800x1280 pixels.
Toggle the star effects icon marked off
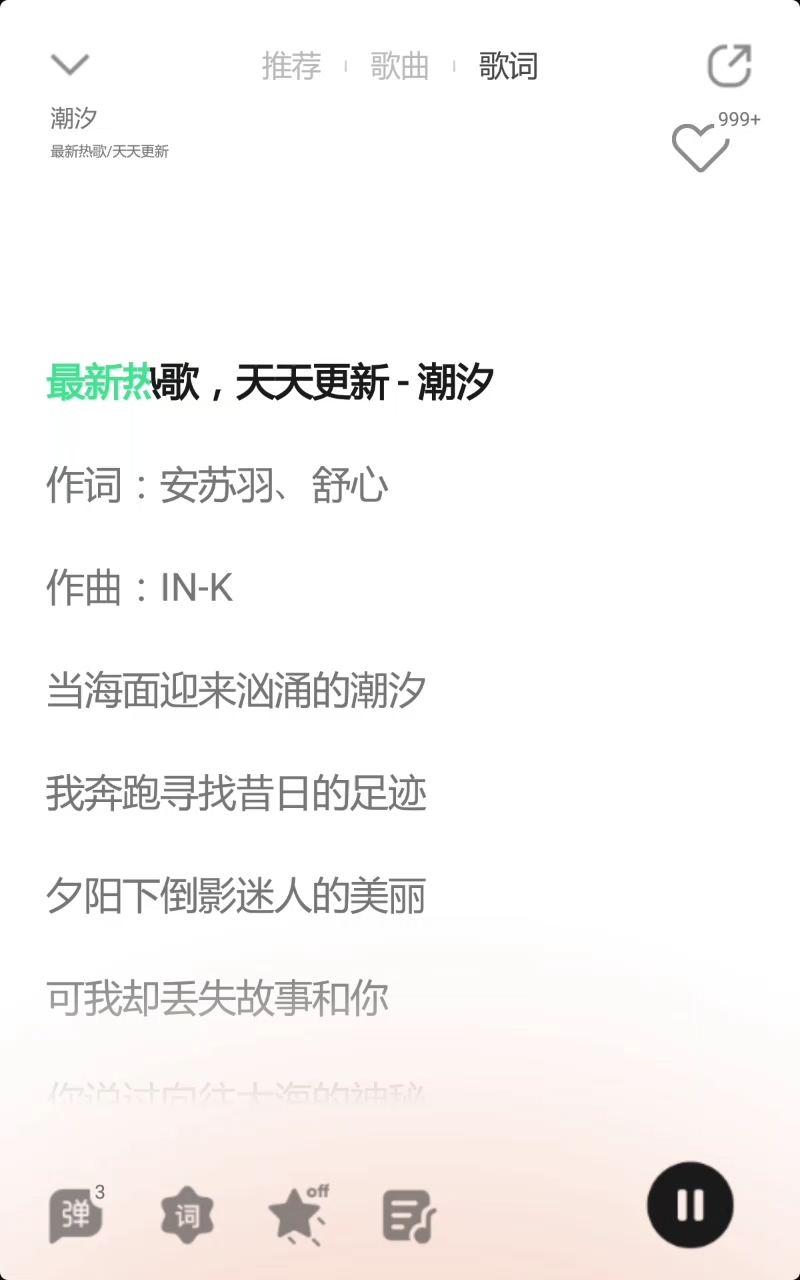pyautogui.click(x=297, y=1215)
